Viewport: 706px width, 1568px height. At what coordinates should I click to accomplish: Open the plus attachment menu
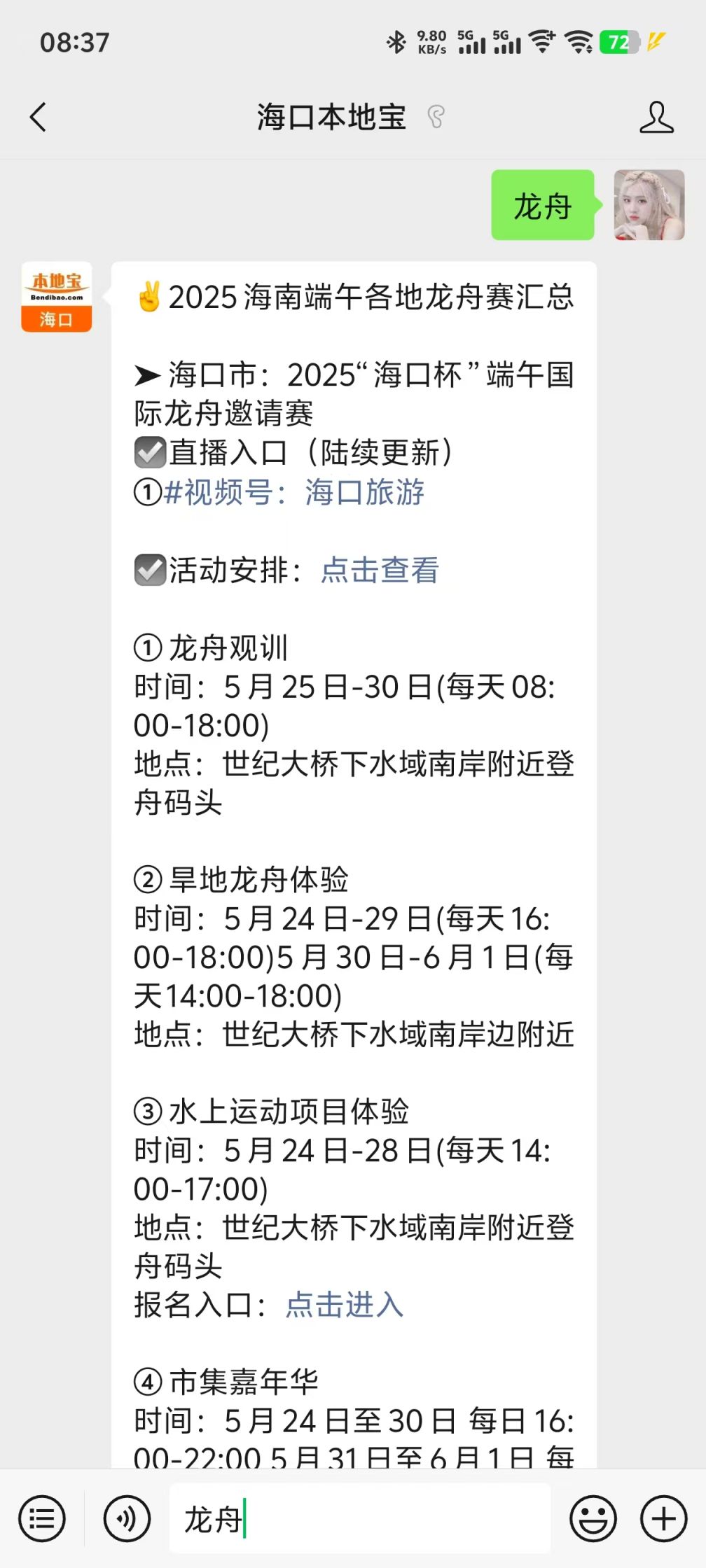[663, 1519]
